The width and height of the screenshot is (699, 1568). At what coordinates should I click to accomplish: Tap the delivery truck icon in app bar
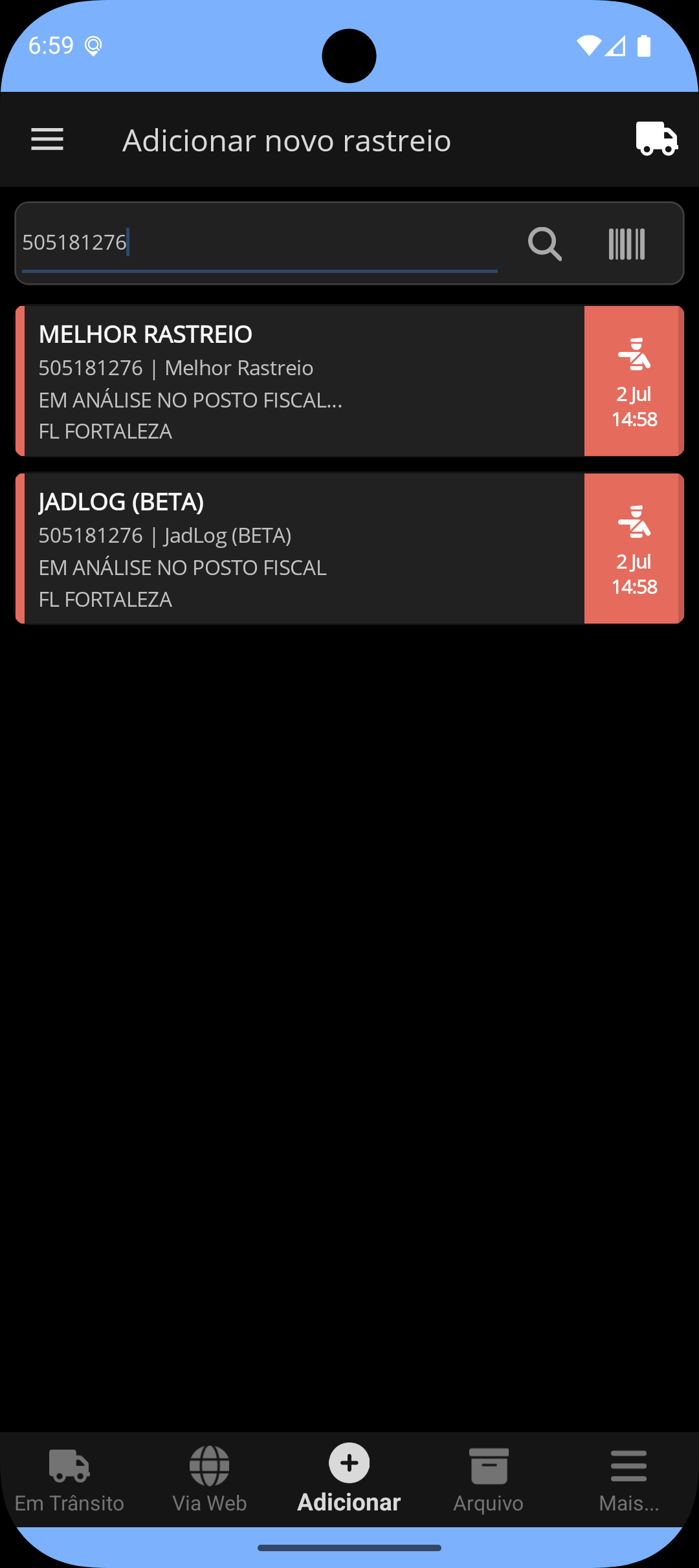656,139
